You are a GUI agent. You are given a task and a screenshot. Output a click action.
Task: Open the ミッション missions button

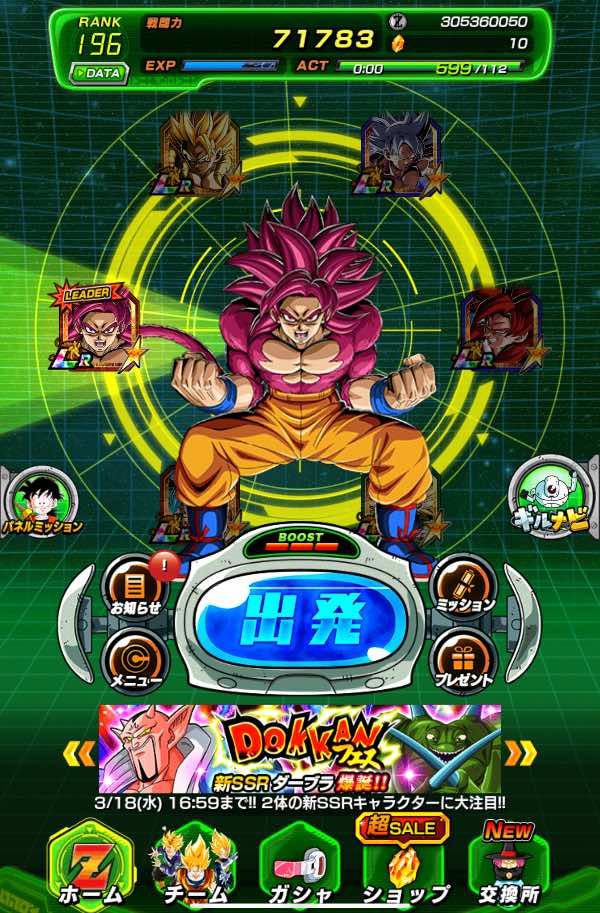pos(464,588)
